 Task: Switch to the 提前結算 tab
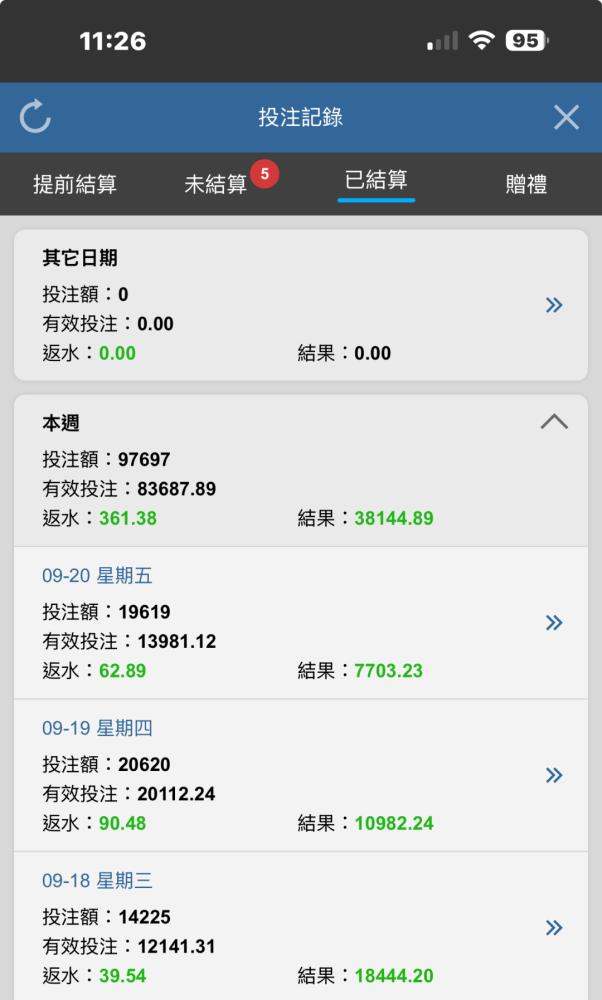75,184
